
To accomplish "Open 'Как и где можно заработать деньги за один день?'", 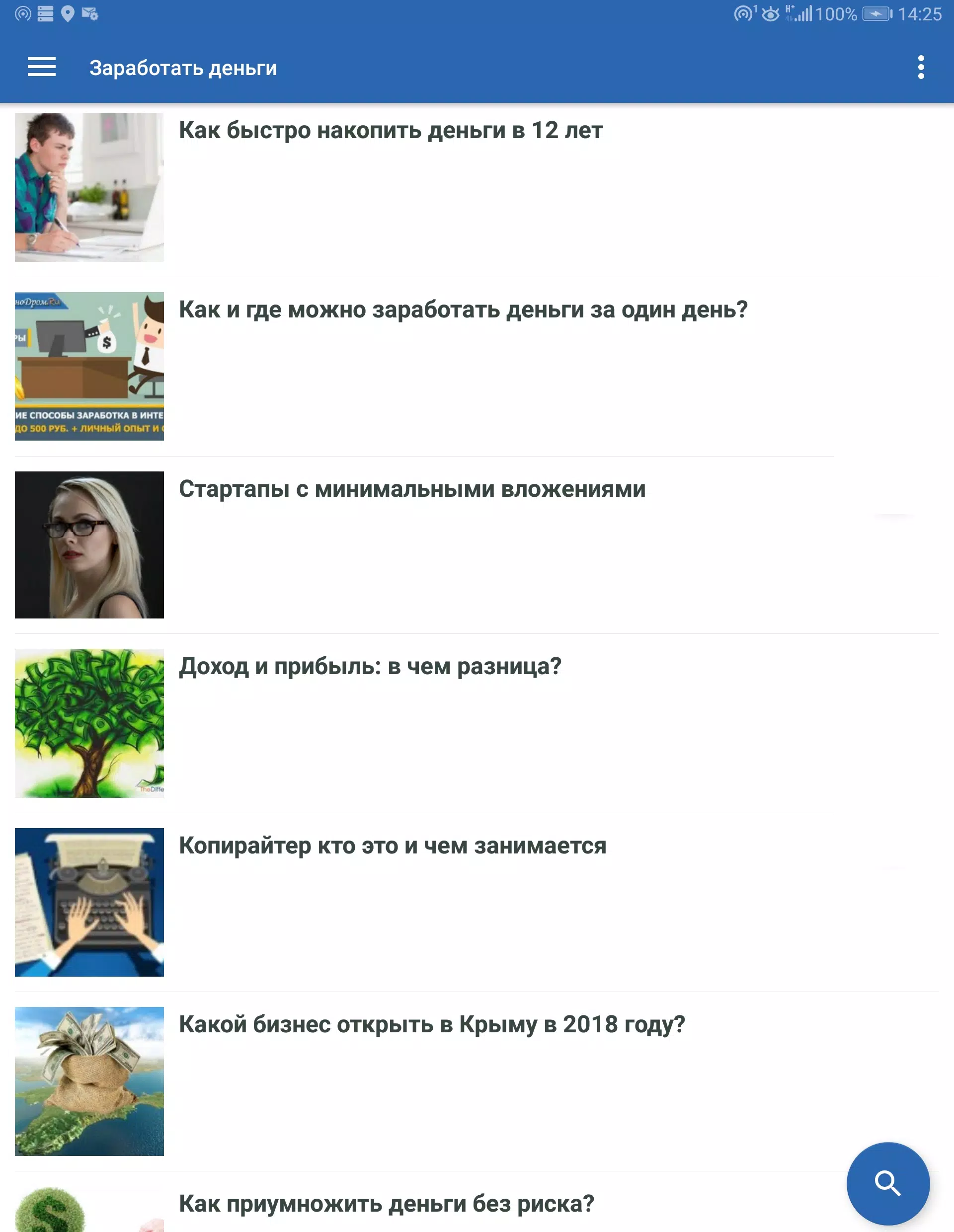I will [463, 309].
